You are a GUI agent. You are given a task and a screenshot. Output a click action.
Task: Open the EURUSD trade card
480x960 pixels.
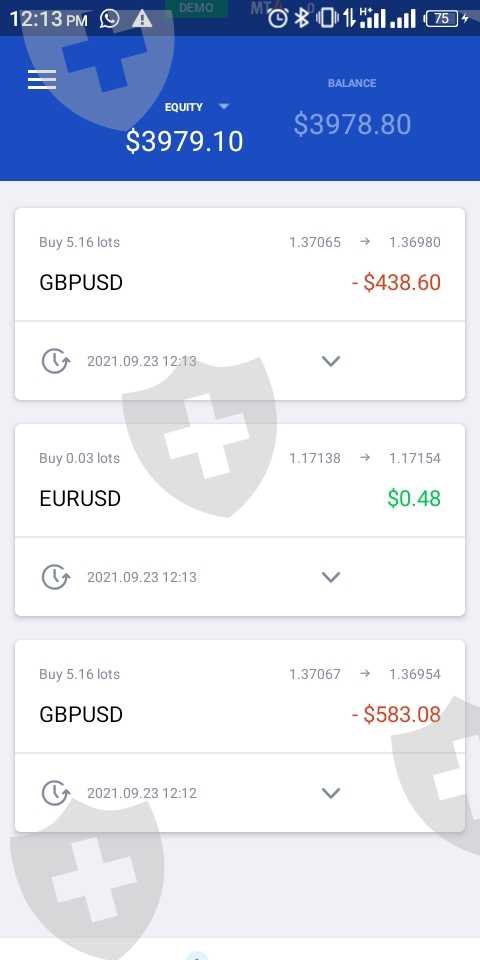coord(240,481)
